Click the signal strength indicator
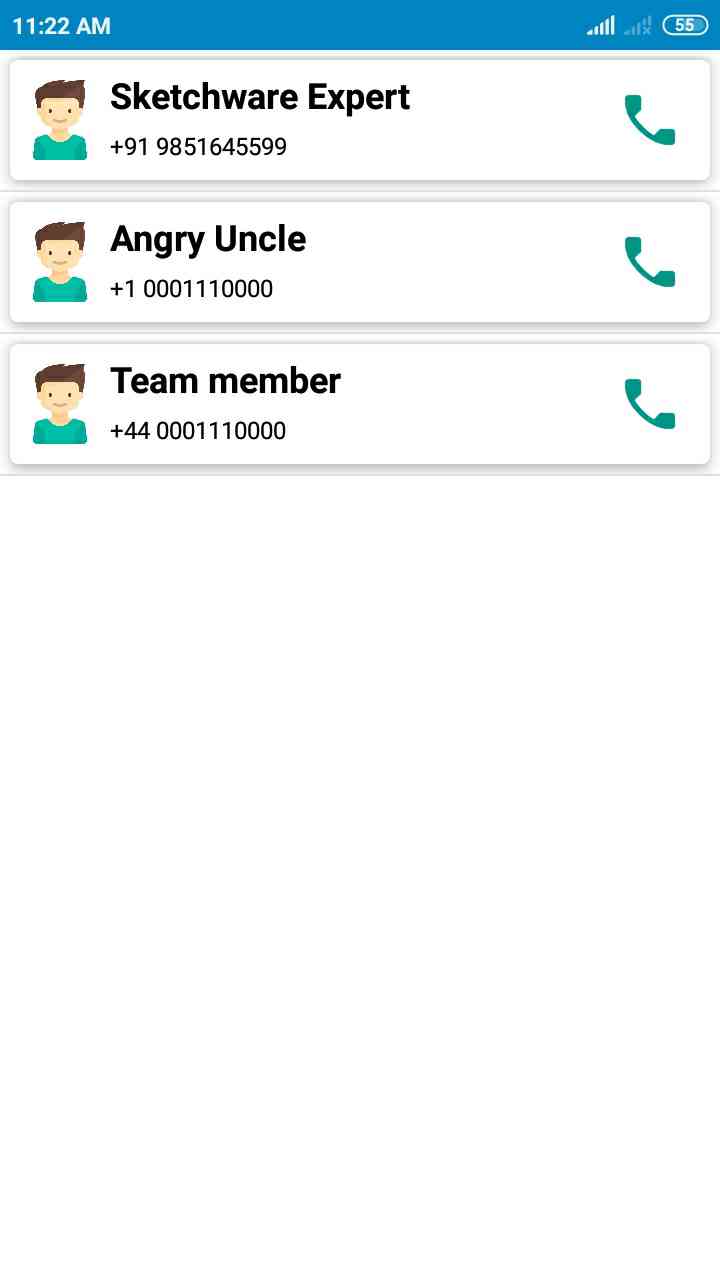This screenshot has width=720, height=1280. coord(600,25)
